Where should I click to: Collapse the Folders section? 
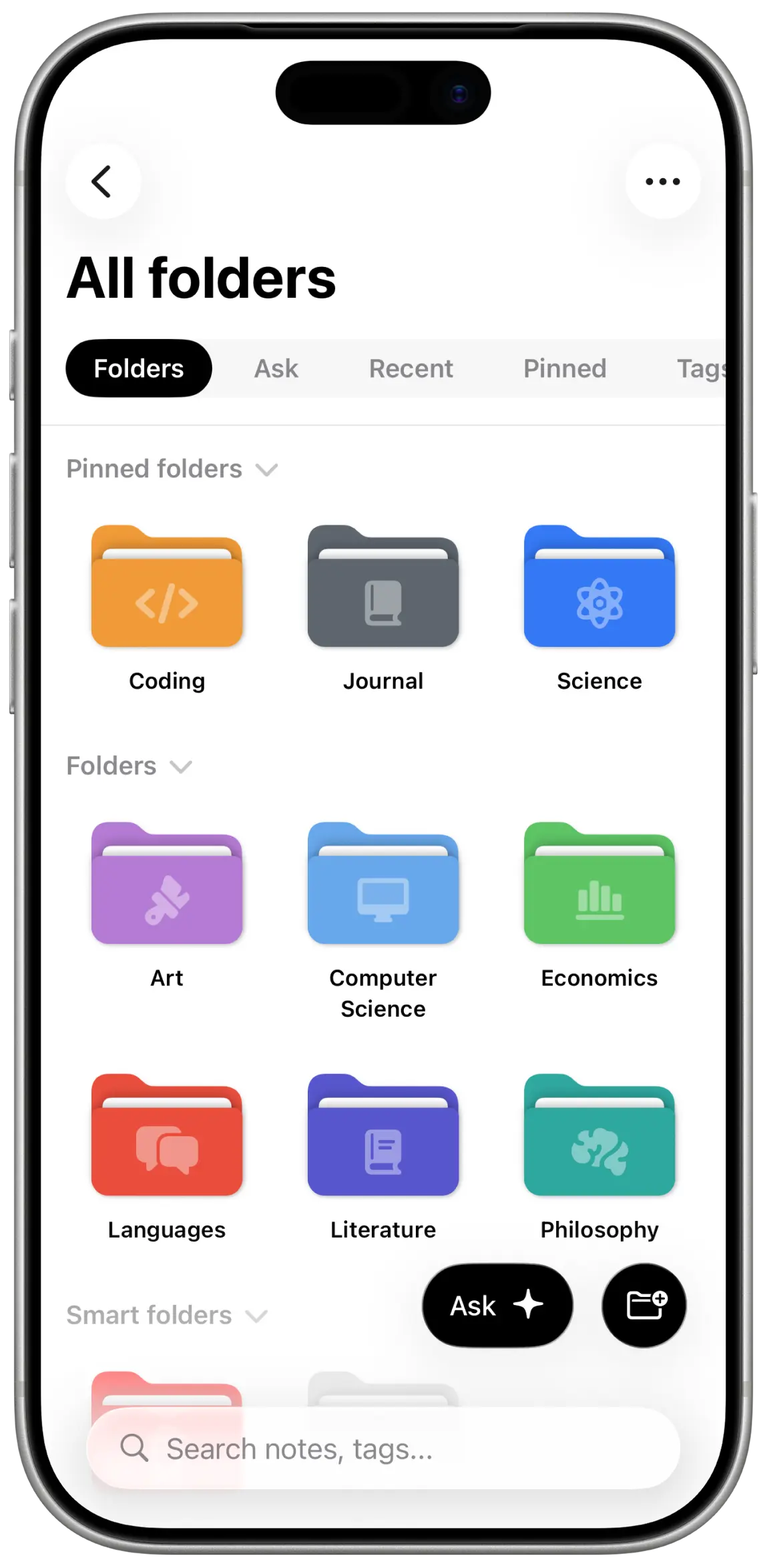coord(181,767)
